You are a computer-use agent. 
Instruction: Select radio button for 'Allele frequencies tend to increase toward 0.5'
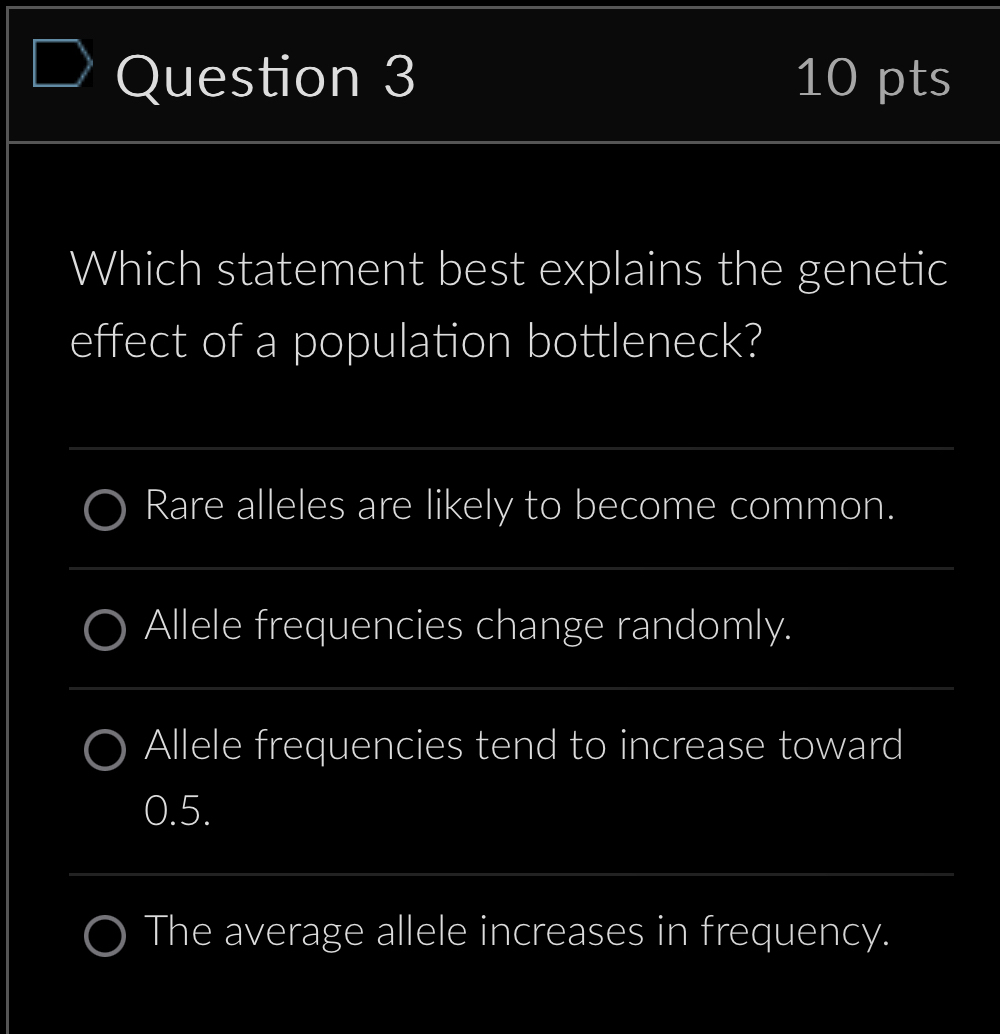click(x=104, y=751)
